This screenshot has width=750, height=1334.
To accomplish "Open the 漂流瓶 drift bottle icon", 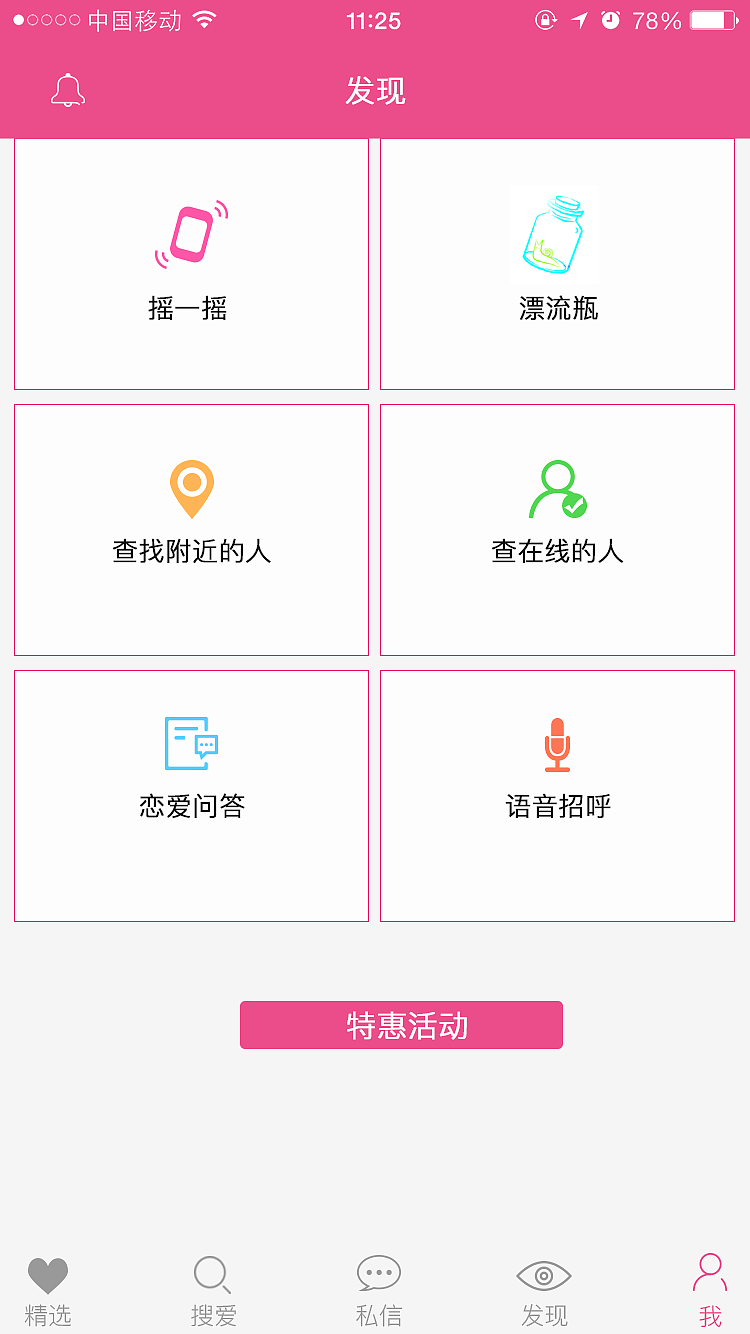I will [555, 233].
